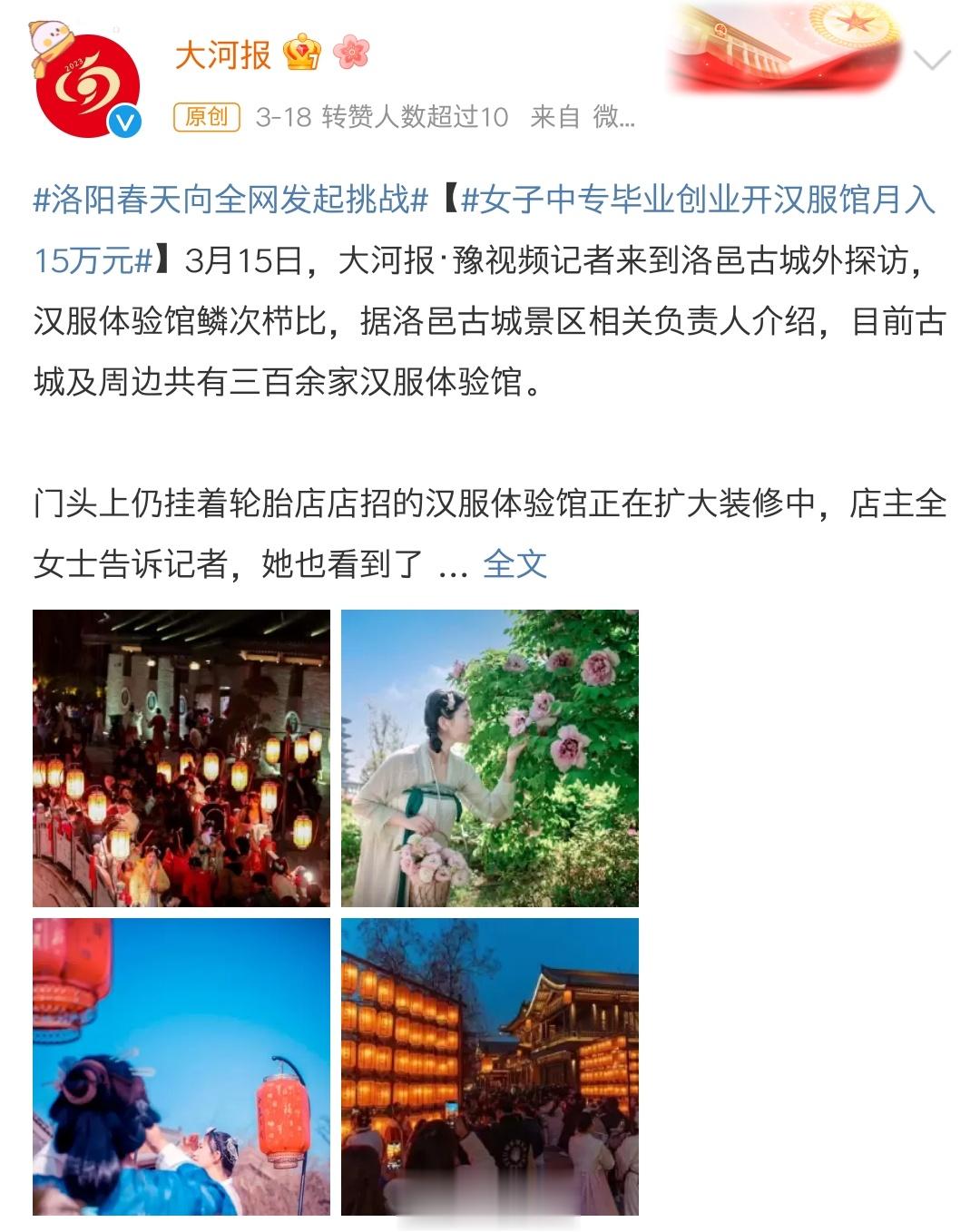View the woman with peony flowers photo

click(x=490, y=758)
